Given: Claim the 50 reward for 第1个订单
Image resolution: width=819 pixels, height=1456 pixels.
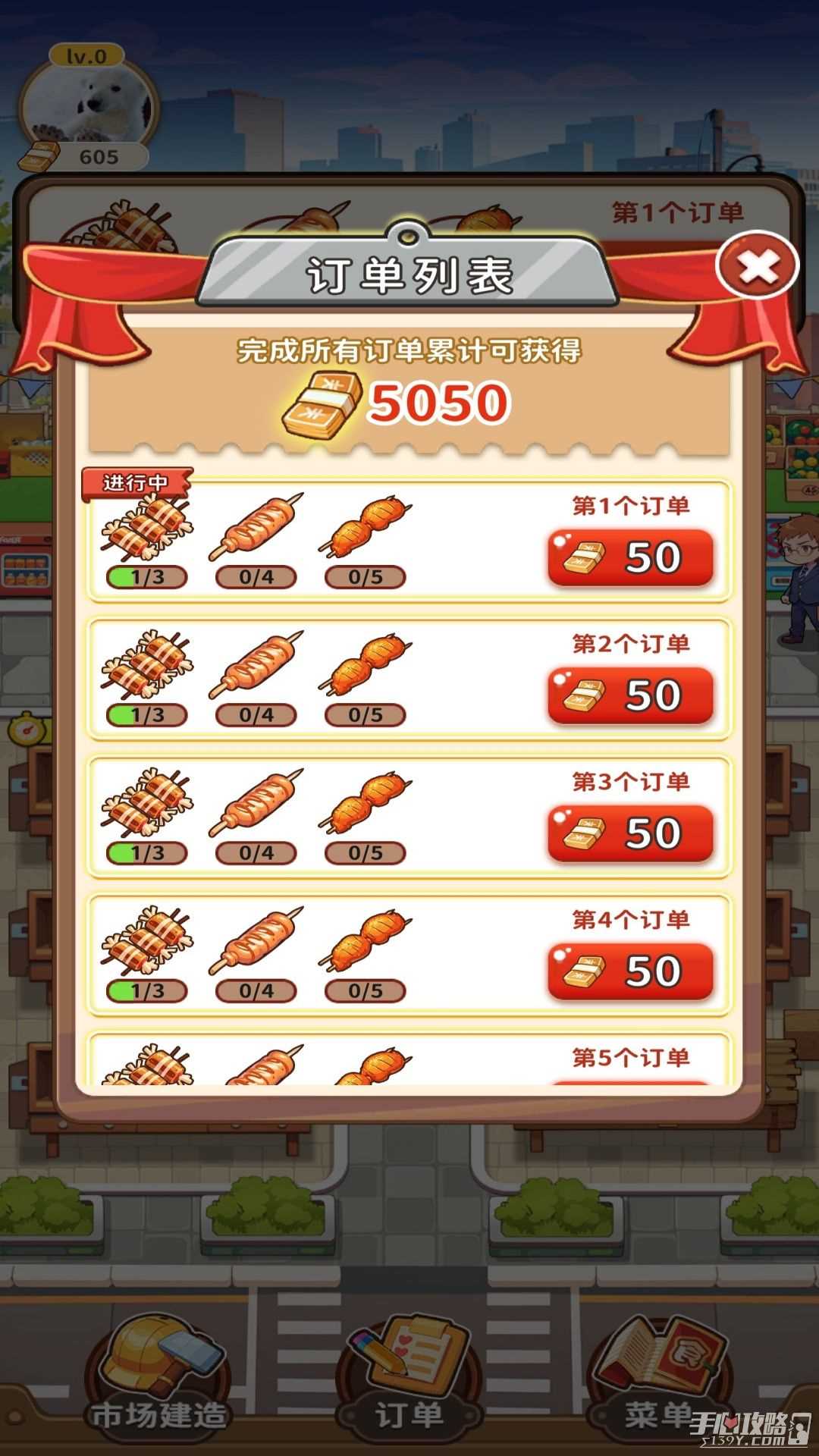Looking at the screenshot, I should pos(630,558).
